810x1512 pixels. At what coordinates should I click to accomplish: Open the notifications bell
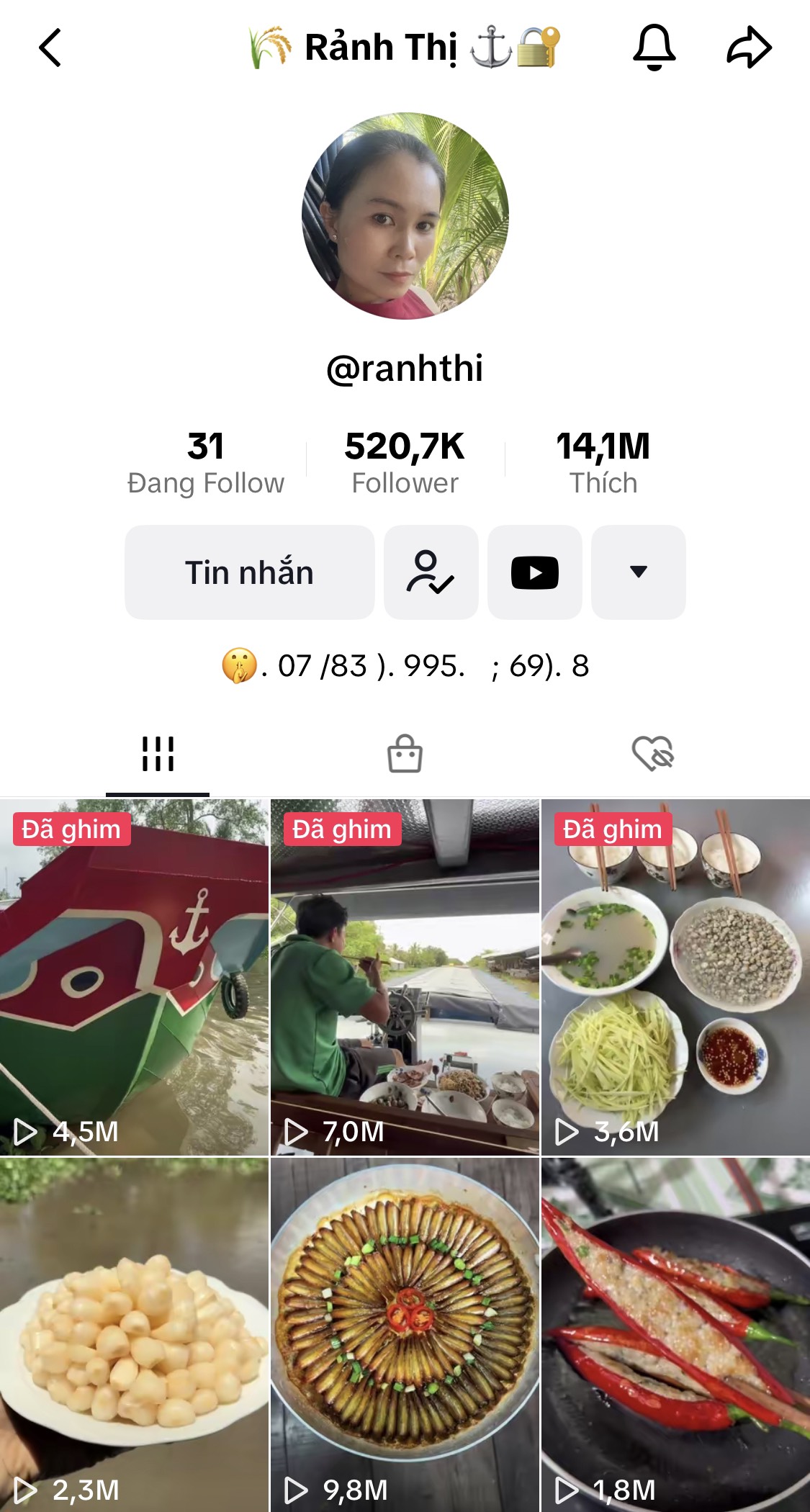coord(654,48)
